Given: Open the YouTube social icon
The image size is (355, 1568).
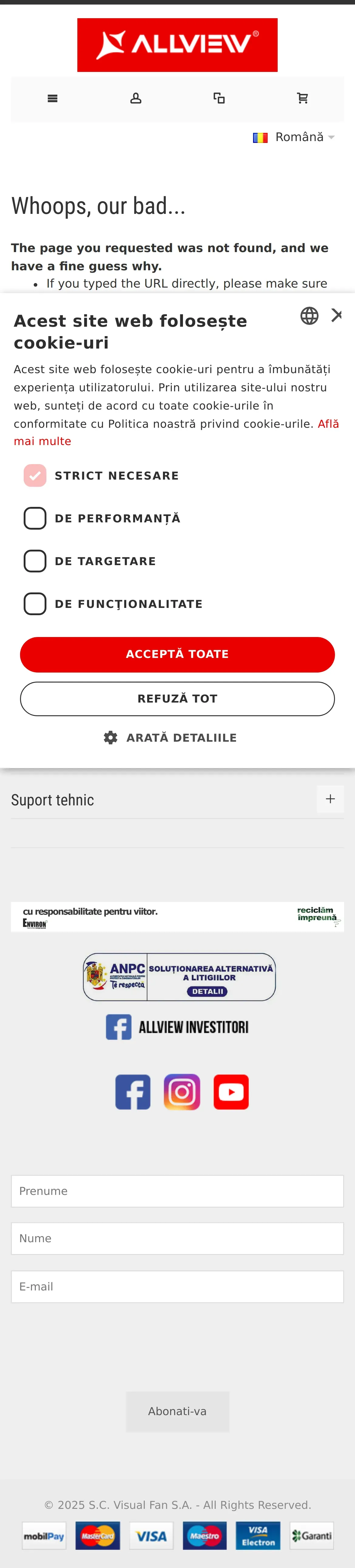Looking at the screenshot, I should [231, 1092].
